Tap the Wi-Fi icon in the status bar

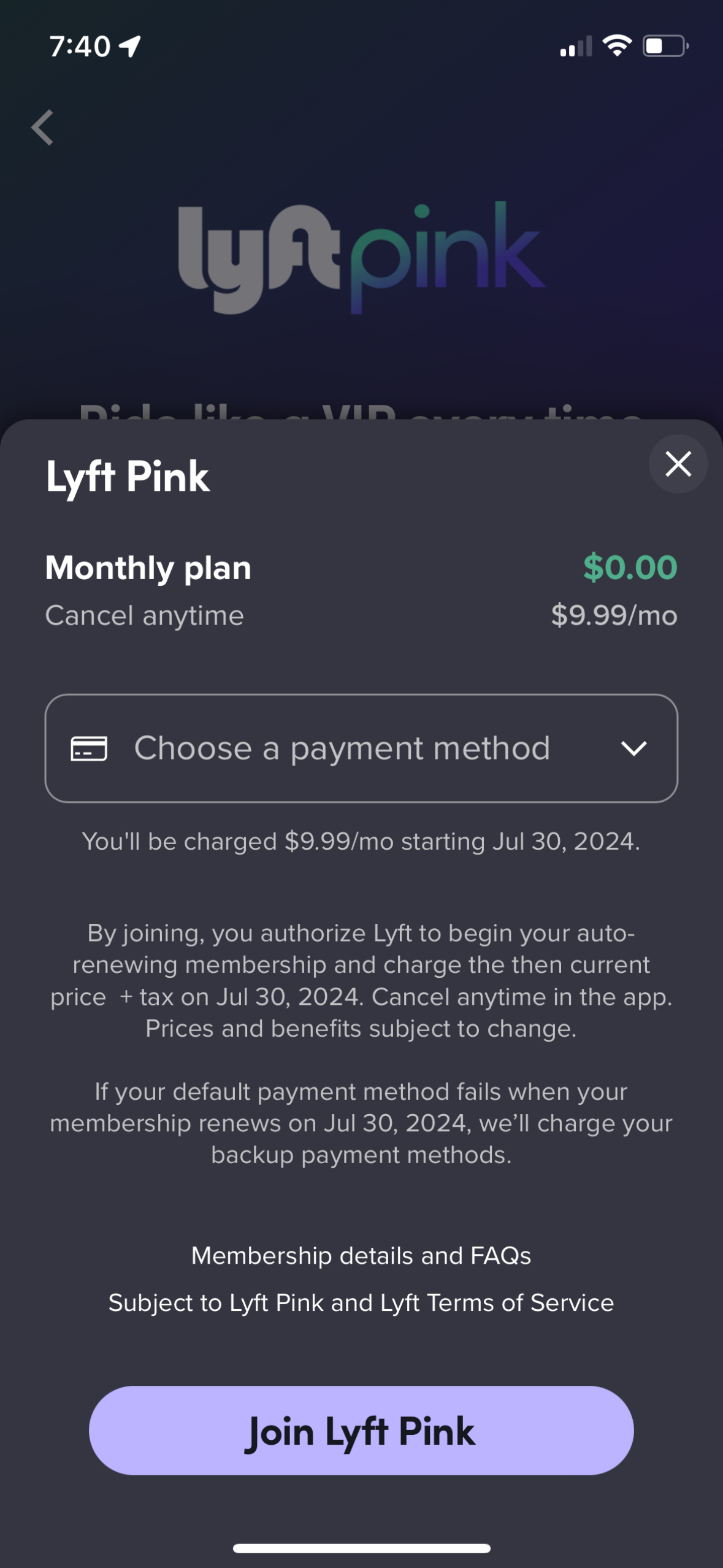tap(616, 45)
